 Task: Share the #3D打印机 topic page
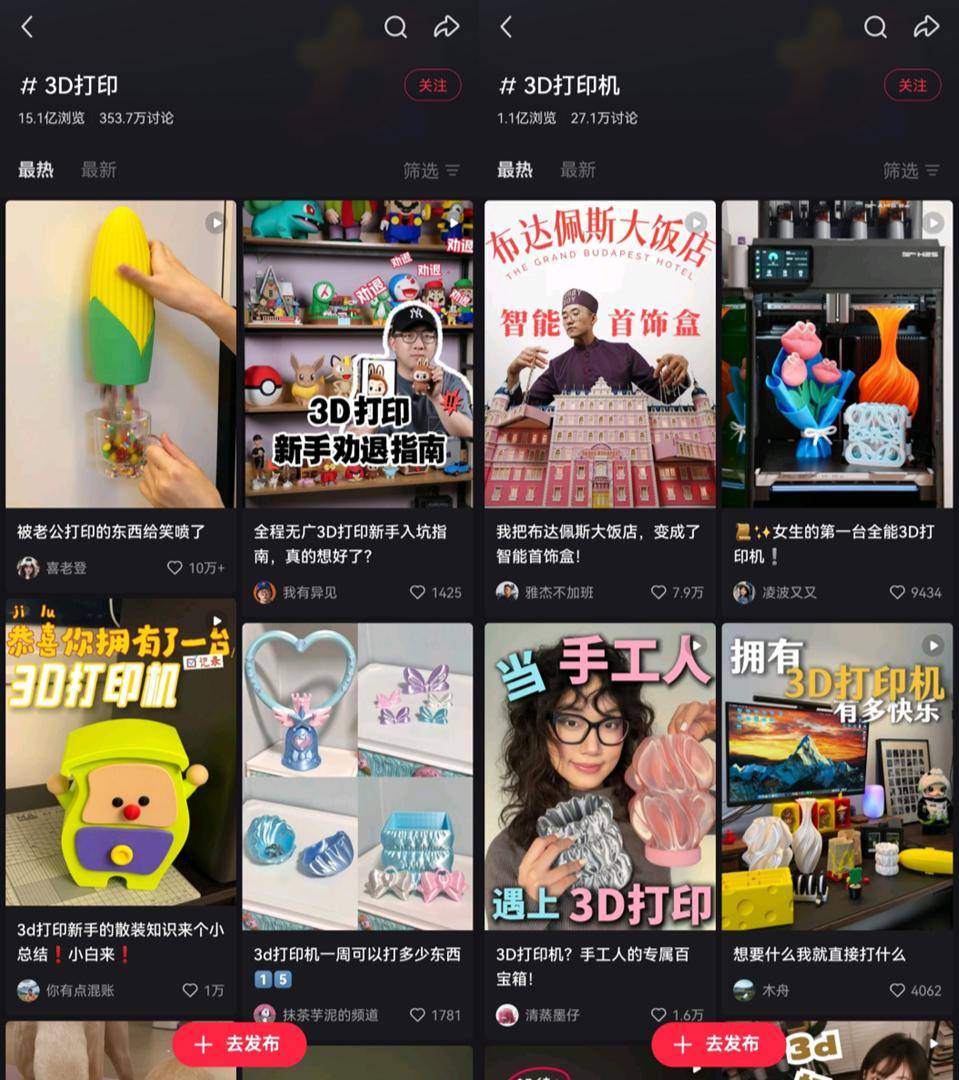click(926, 28)
